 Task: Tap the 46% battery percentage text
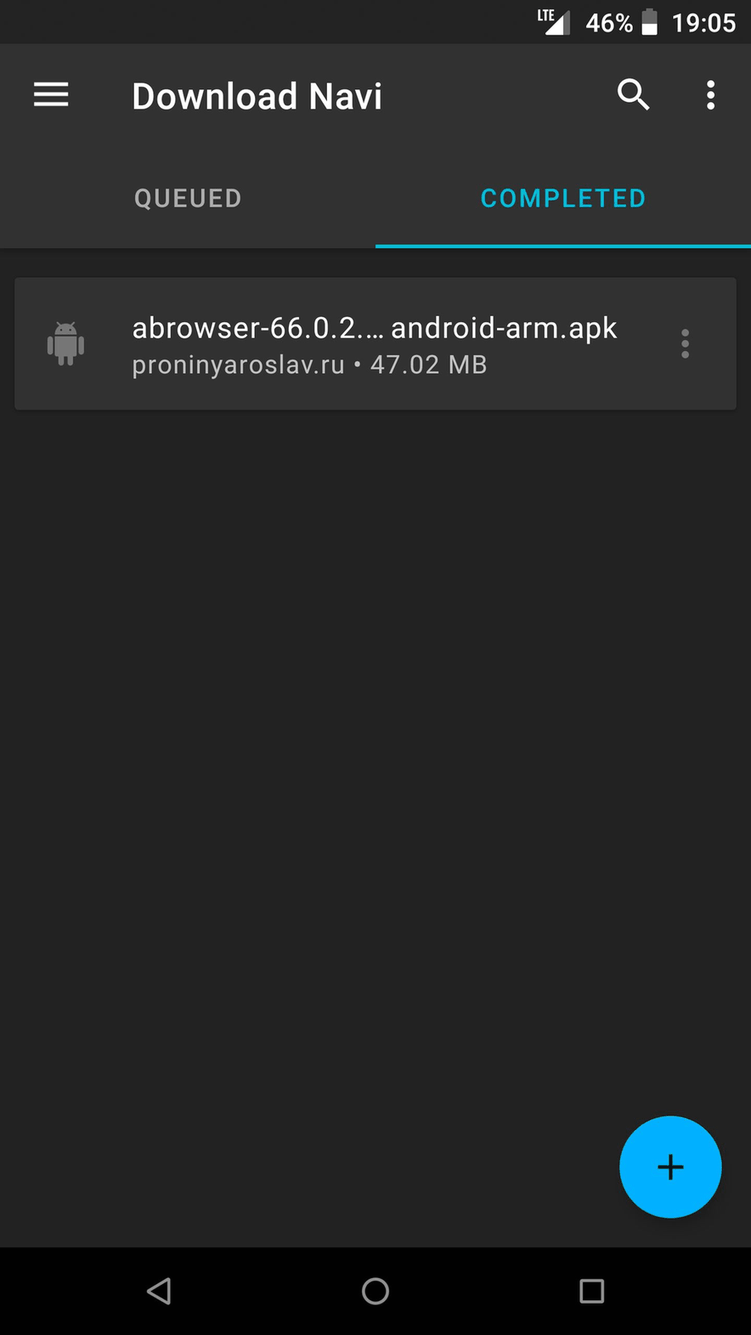click(x=607, y=22)
